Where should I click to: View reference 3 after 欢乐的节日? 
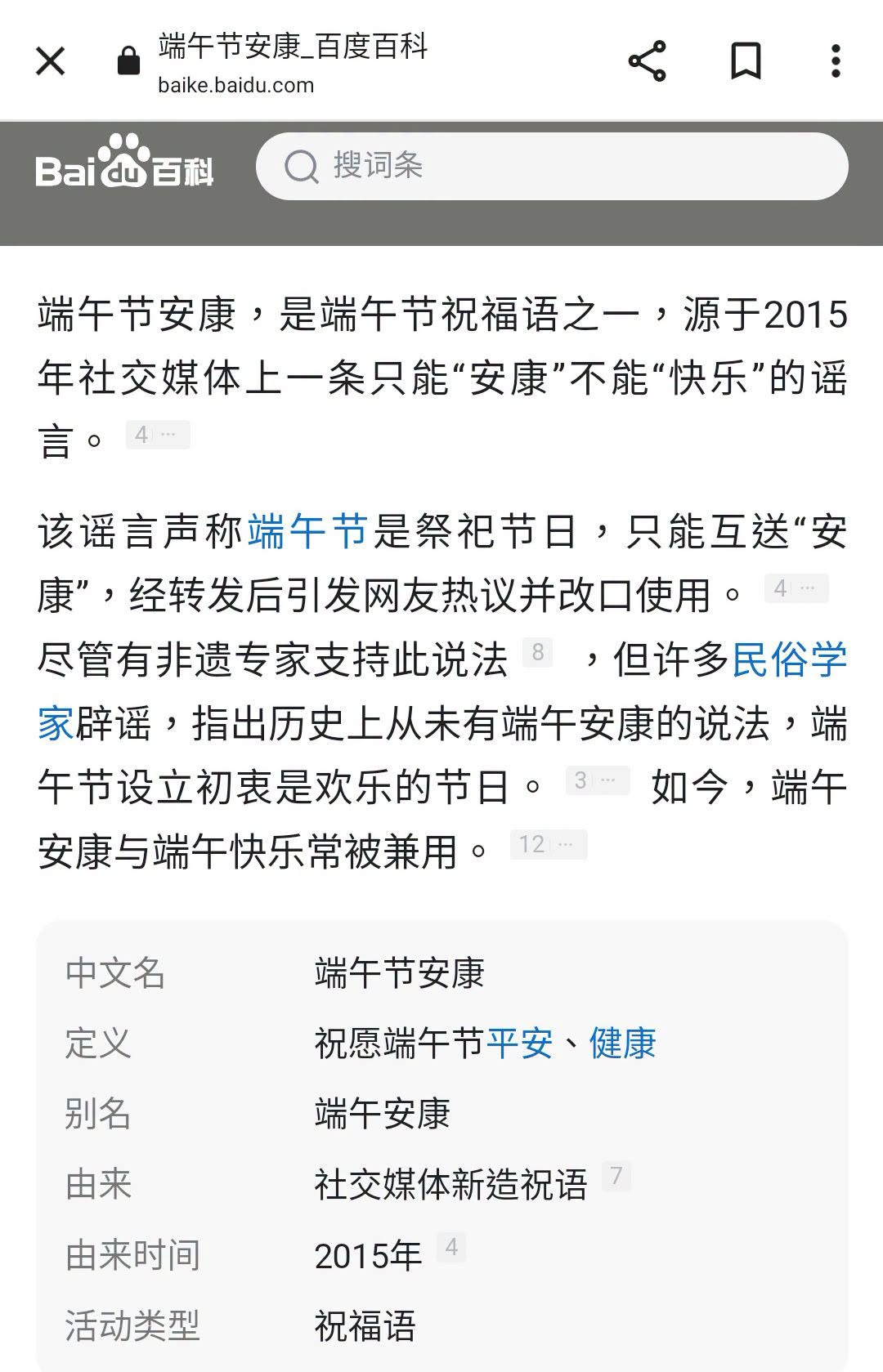click(x=597, y=780)
